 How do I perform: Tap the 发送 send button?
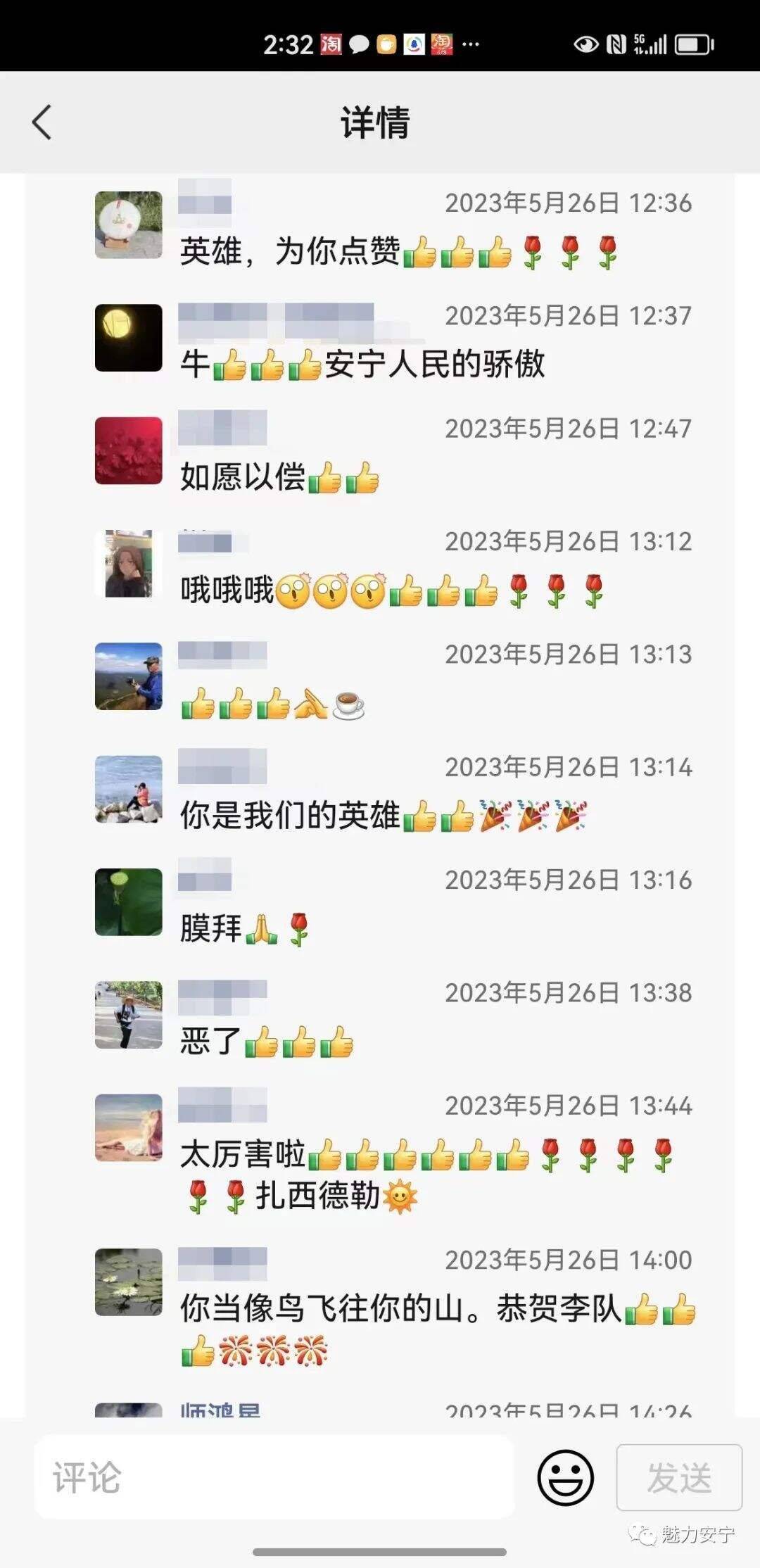678,1477
